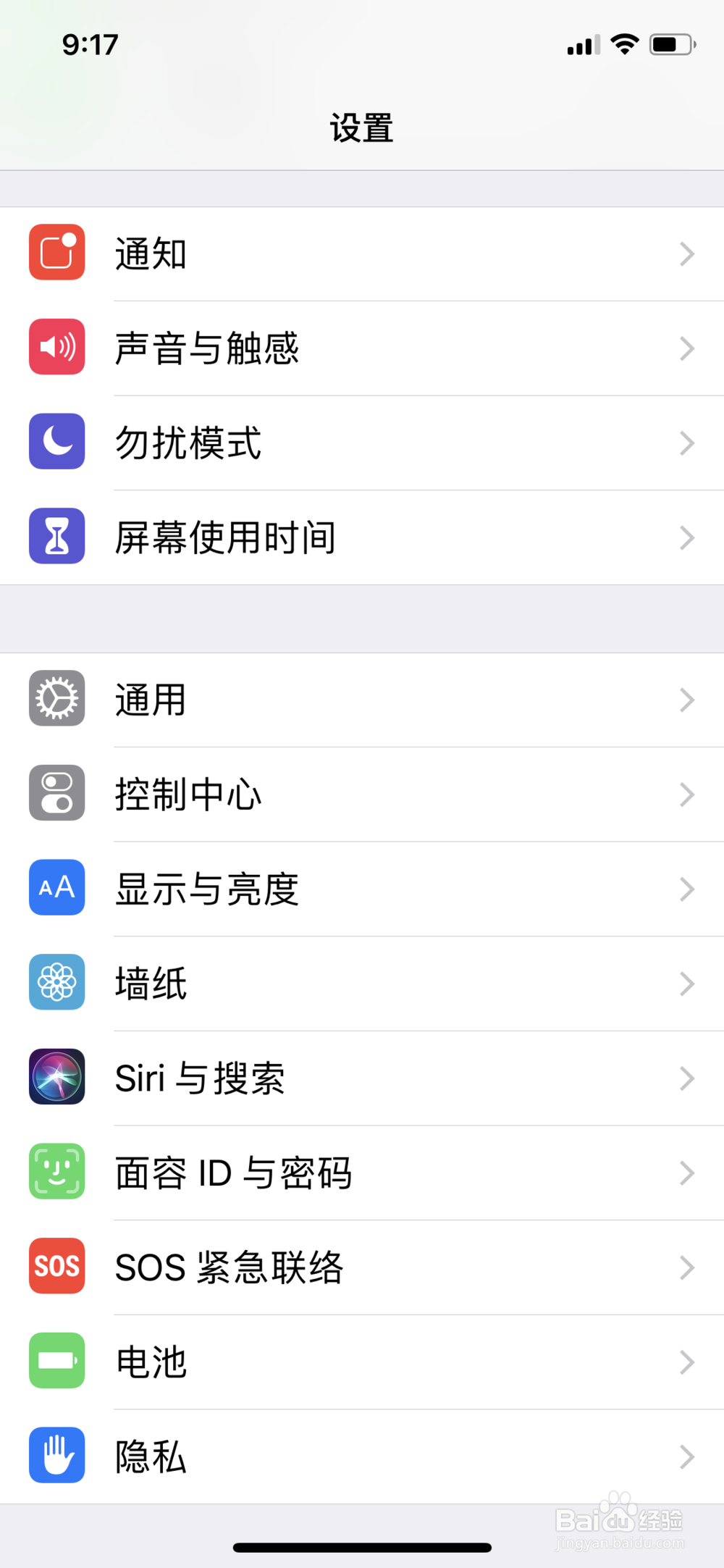Click the green 面容 ID icon

56,1172
